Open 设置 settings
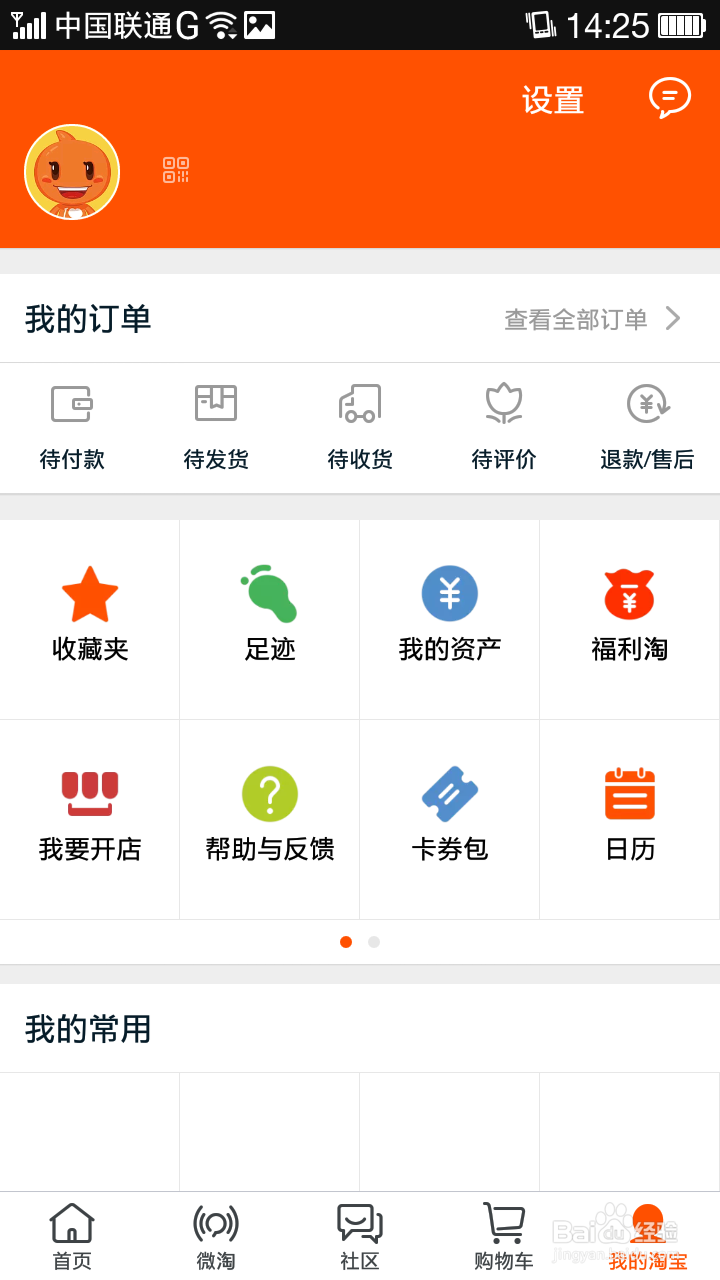This screenshot has height=1280, width=720. [x=553, y=100]
